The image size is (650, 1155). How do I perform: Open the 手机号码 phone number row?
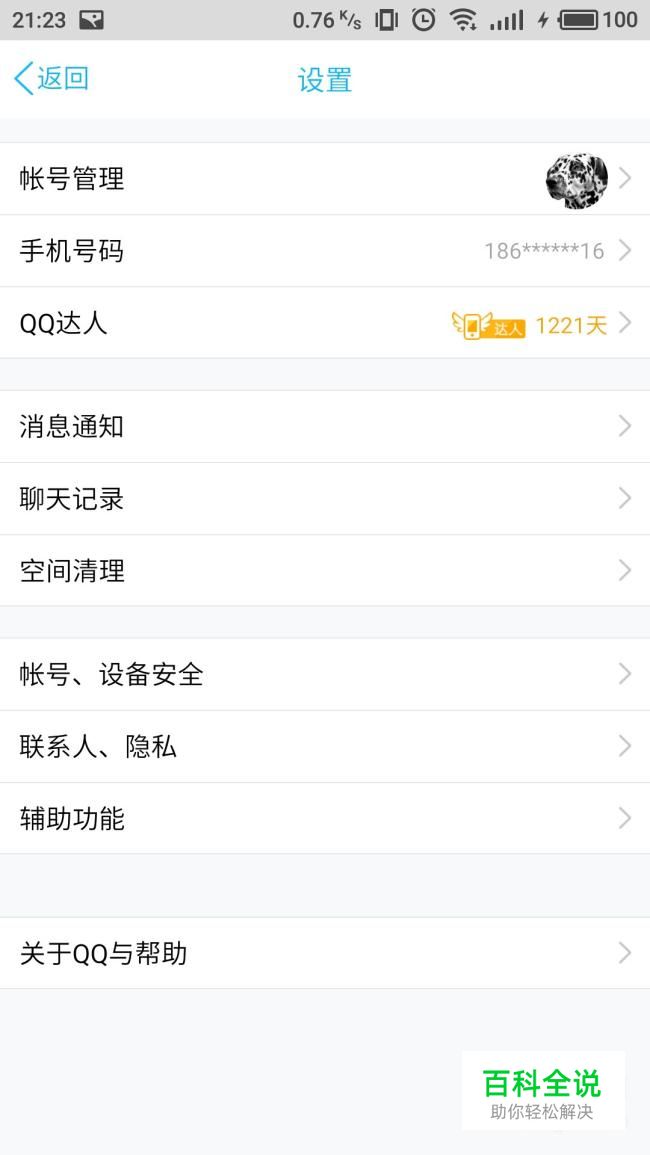(325, 251)
